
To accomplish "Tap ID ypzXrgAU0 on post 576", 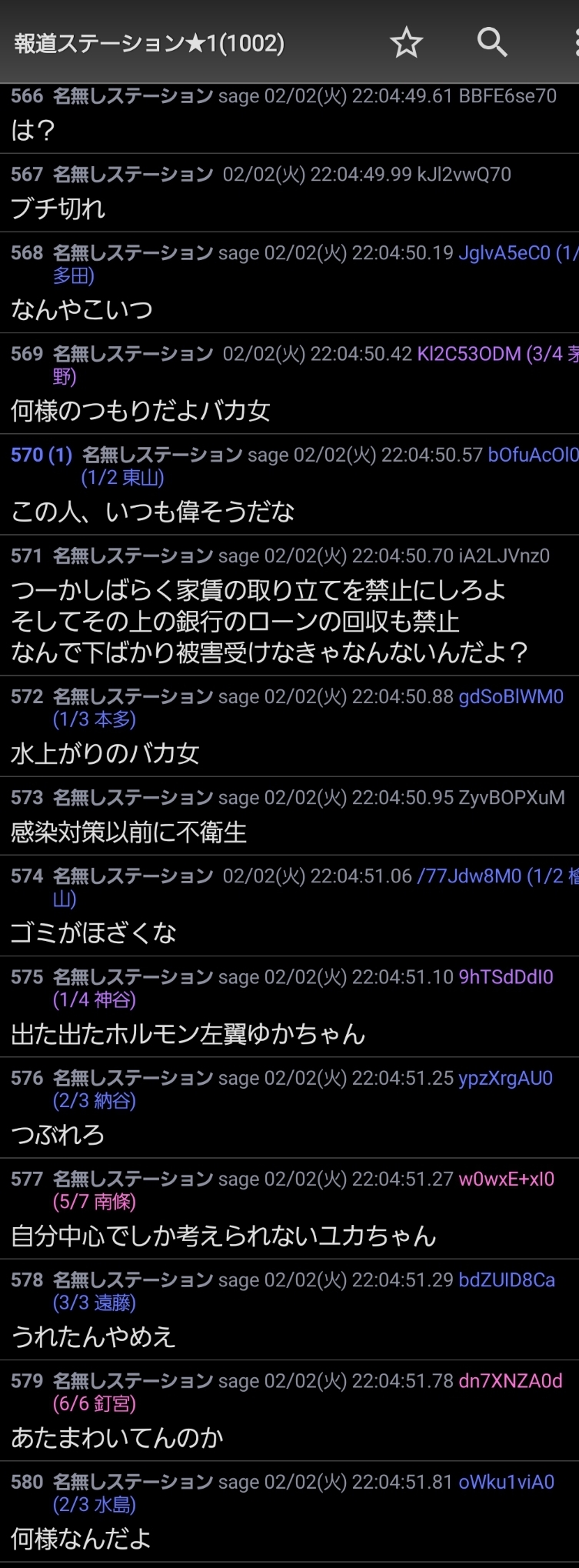I will point(505,1078).
